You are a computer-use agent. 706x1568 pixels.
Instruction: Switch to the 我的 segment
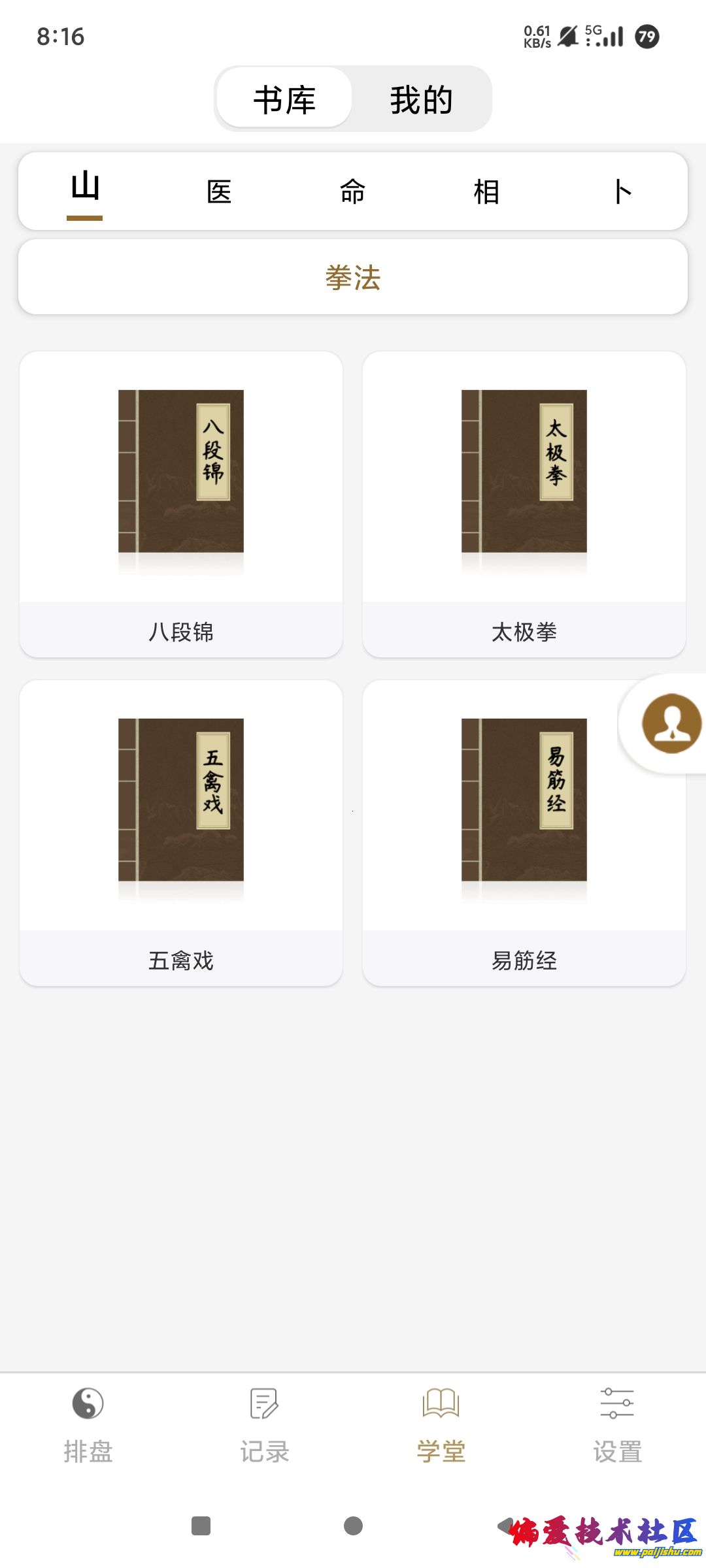[x=421, y=99]
